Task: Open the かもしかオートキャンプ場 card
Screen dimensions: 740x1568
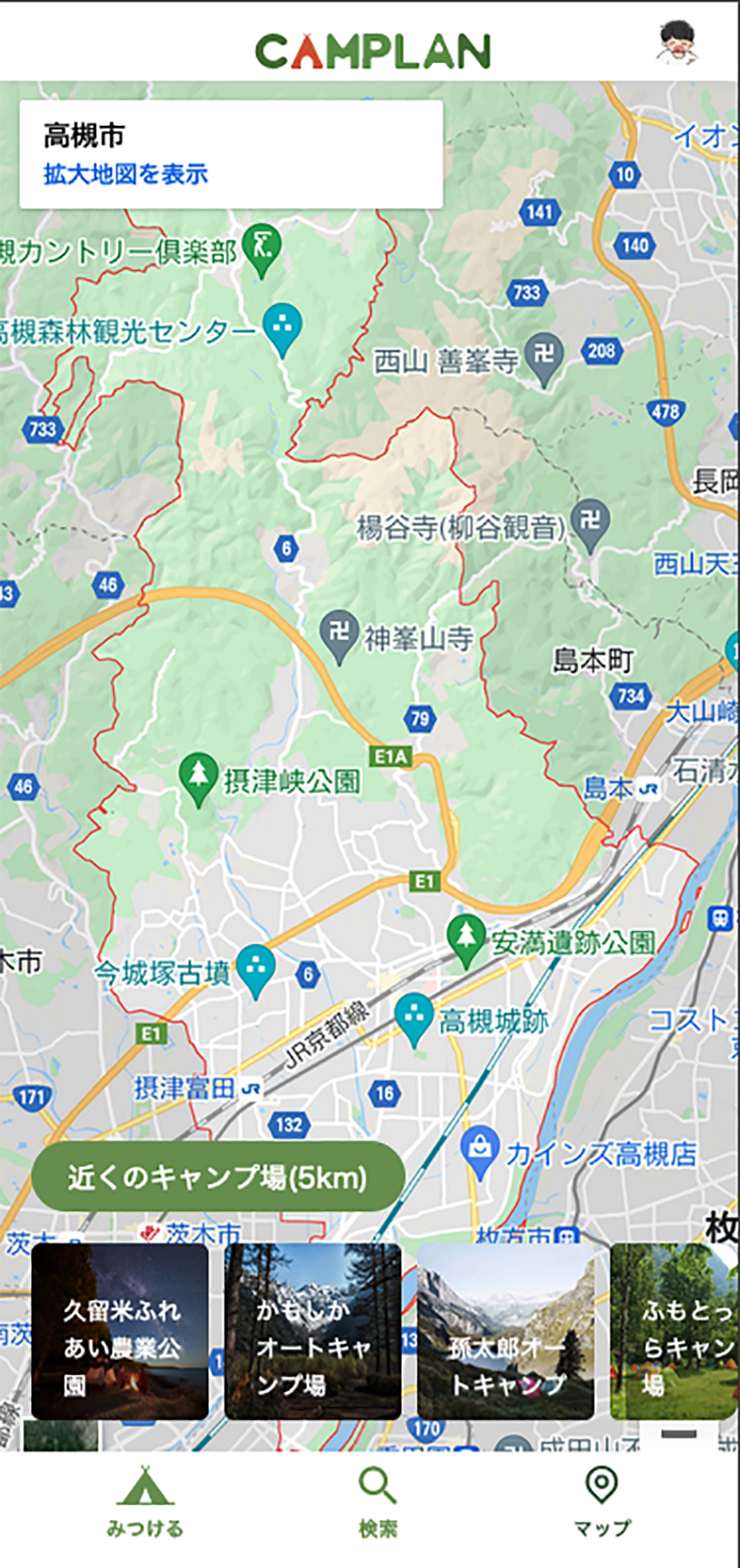Action: pos(313,1331)
